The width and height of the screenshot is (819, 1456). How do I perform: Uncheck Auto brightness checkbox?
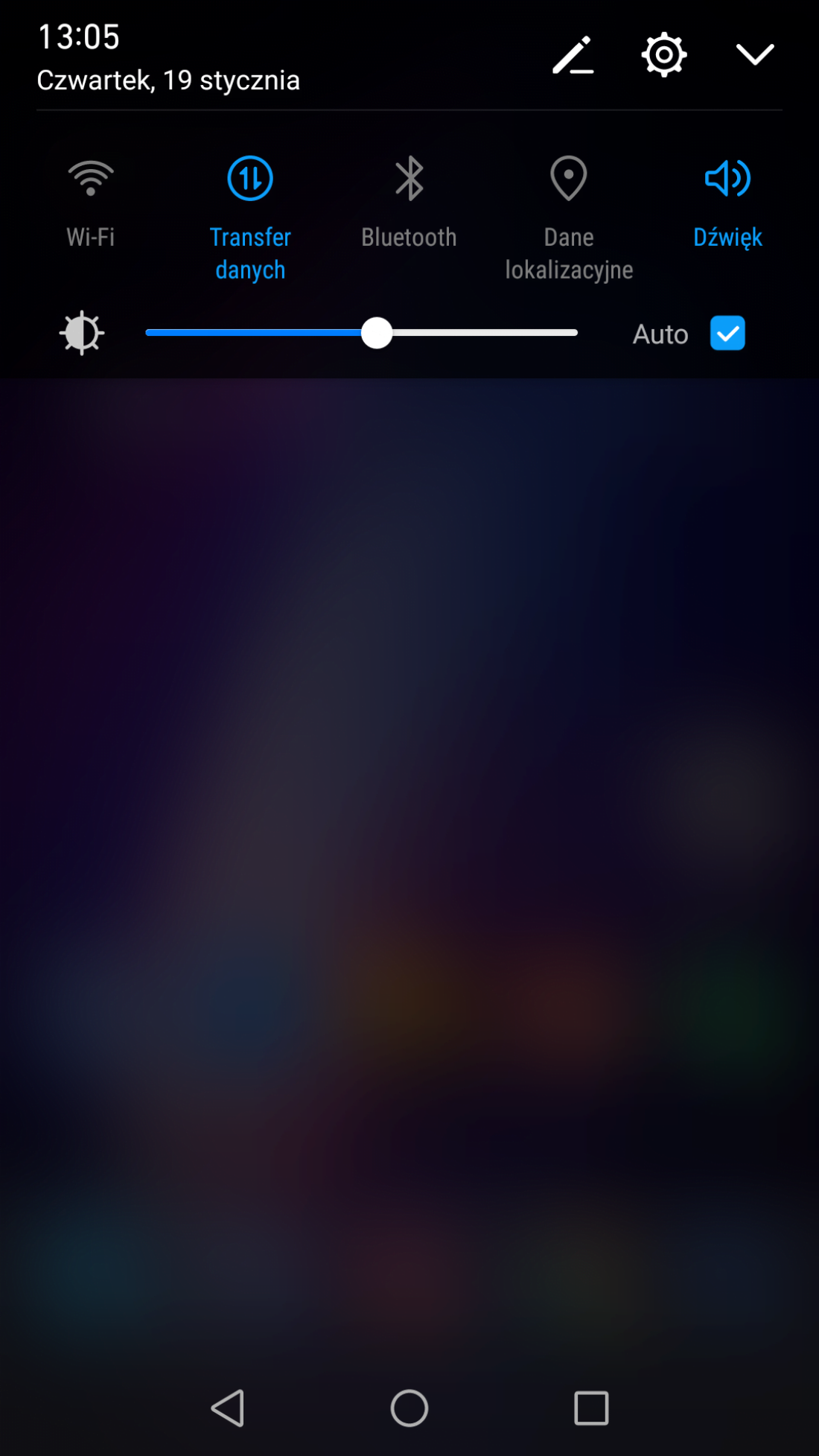point(727,333)
